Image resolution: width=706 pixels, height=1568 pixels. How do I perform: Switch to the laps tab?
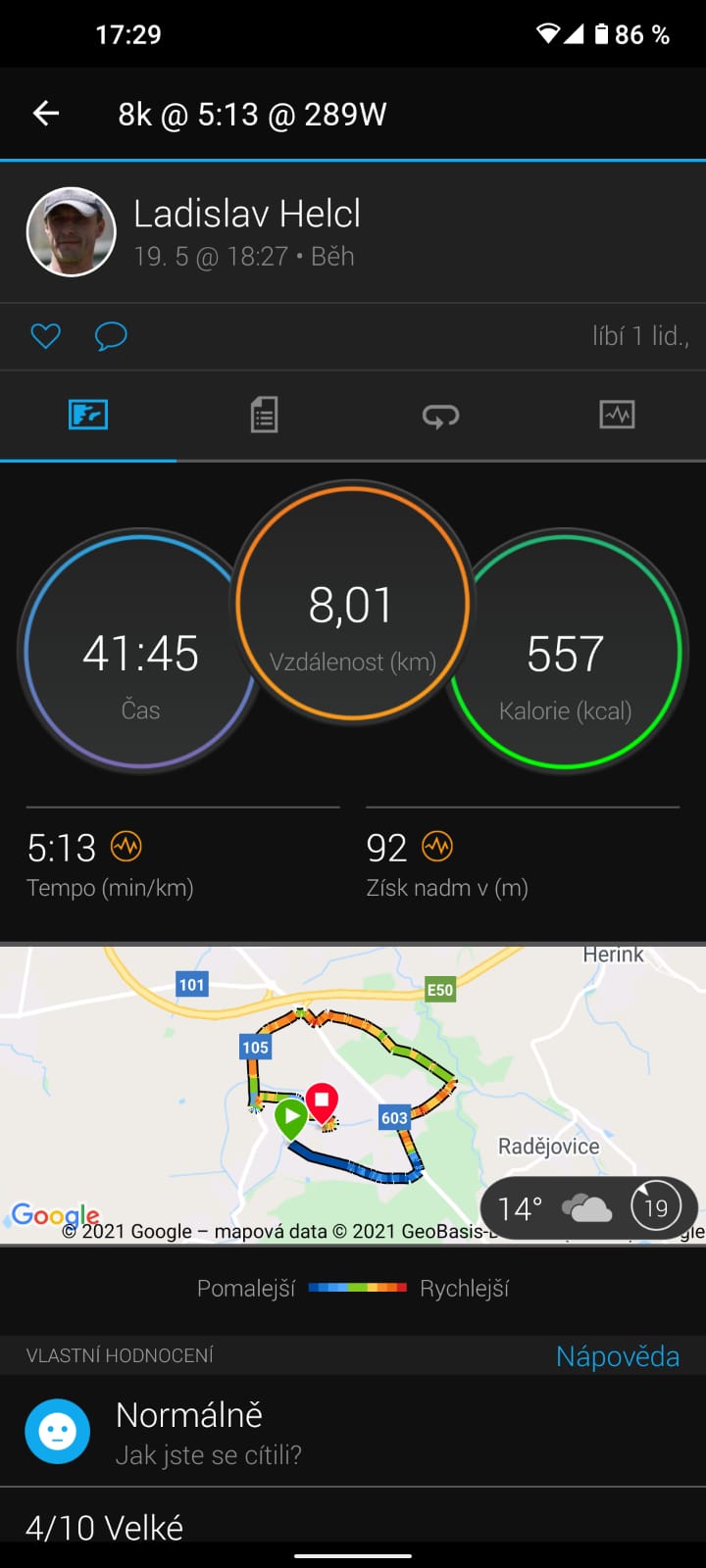tap(441, 416)
